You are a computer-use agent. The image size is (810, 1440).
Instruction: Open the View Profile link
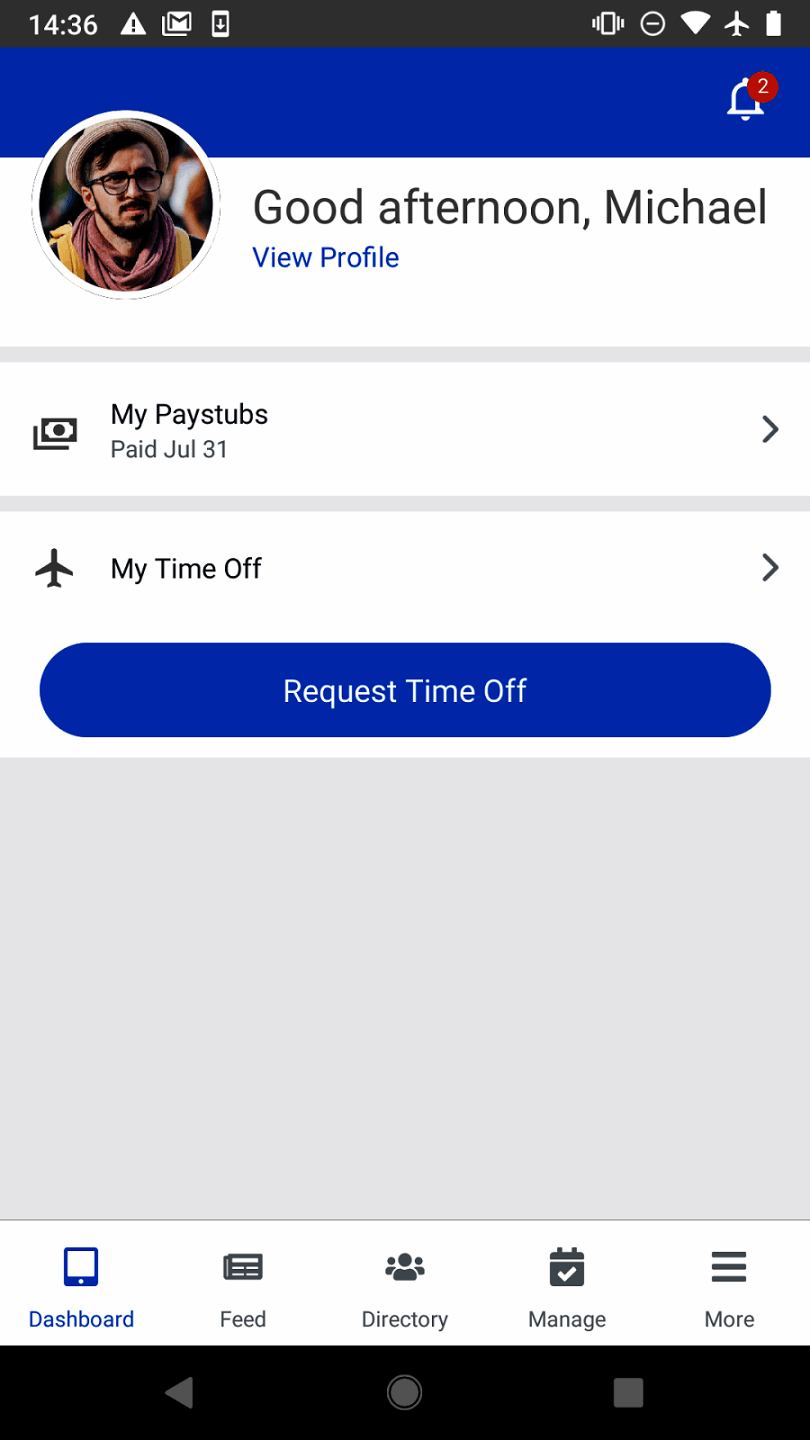click(x=324, y=257)
